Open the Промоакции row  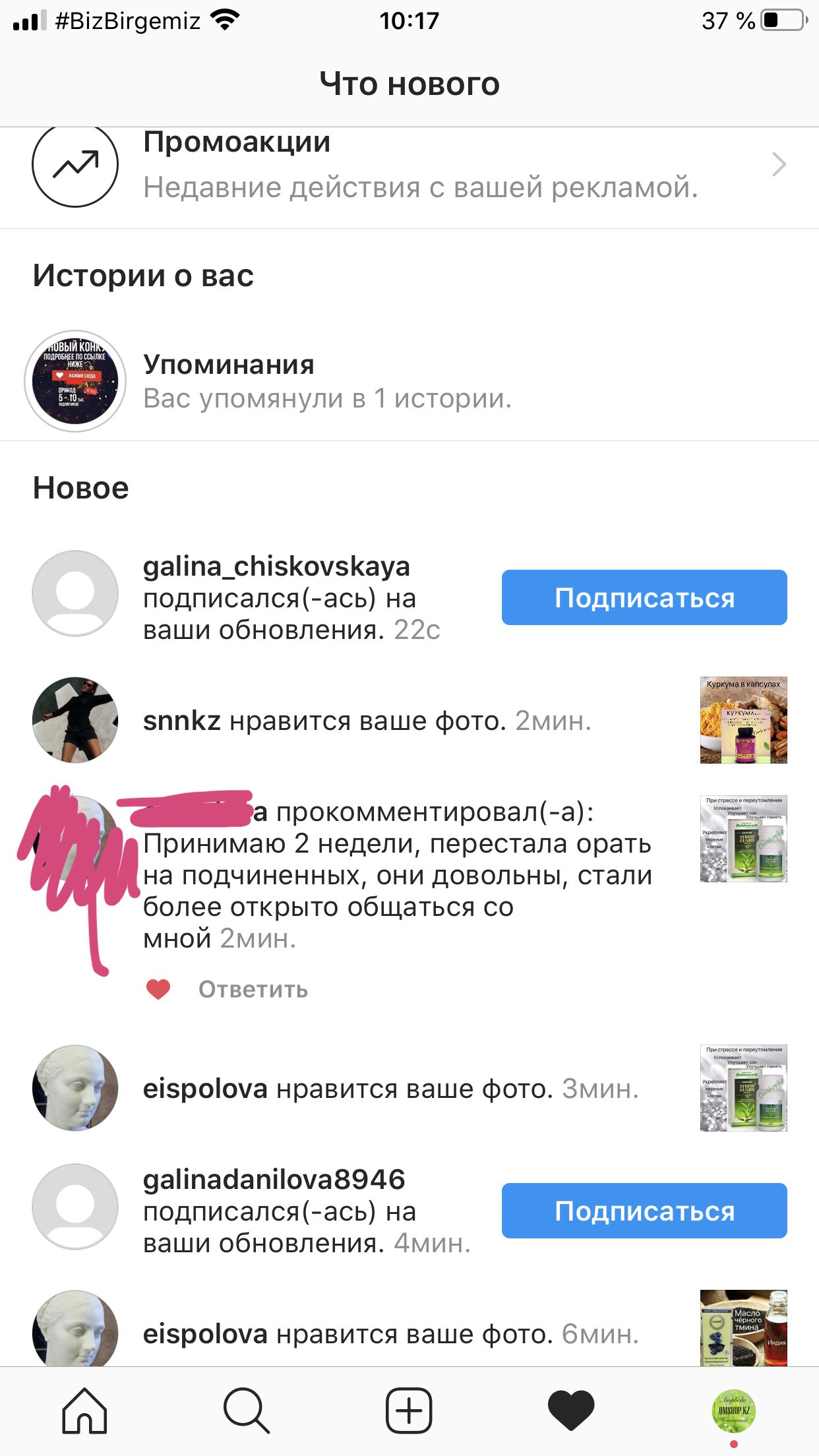[409, 165]
